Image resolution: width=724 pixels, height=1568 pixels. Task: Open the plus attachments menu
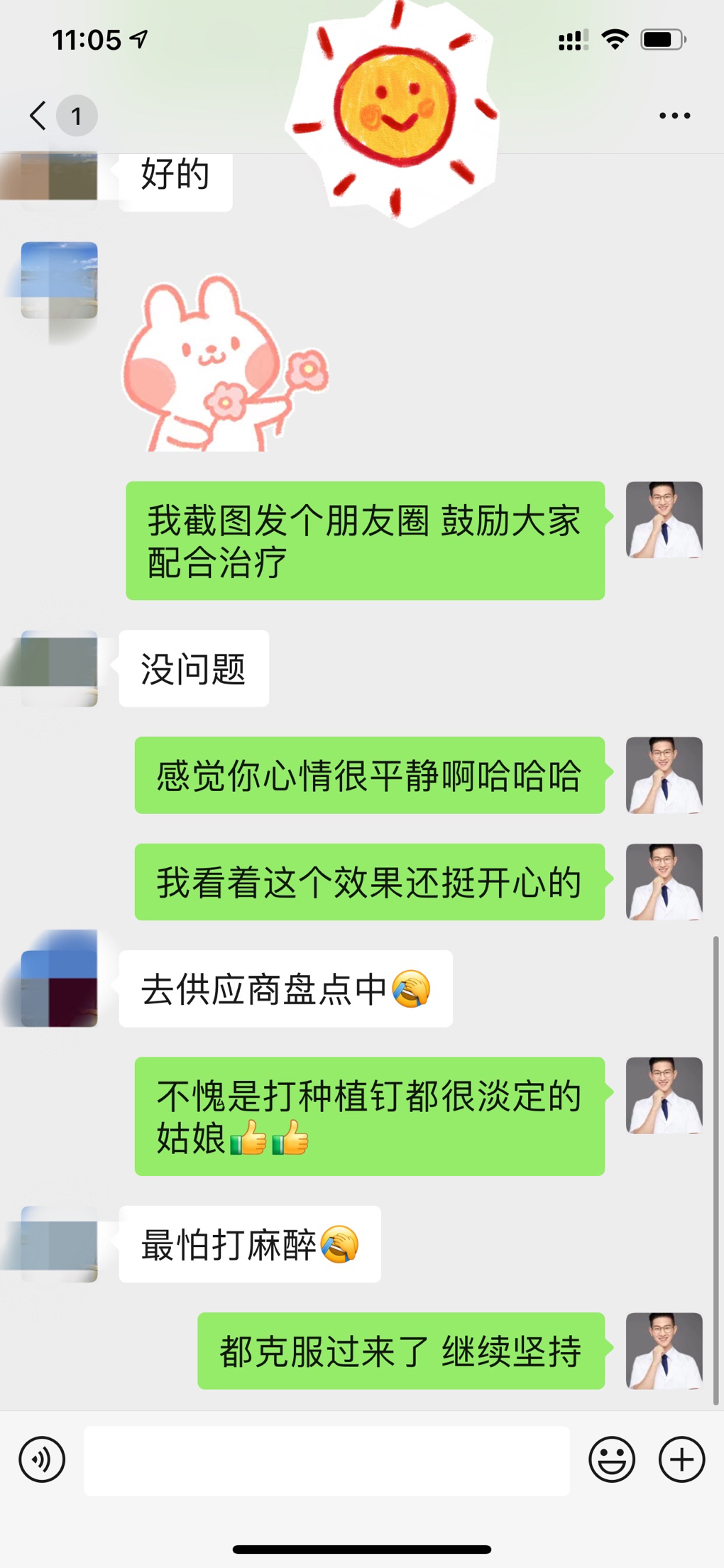pyautogui.click(x=681, y=1459)
